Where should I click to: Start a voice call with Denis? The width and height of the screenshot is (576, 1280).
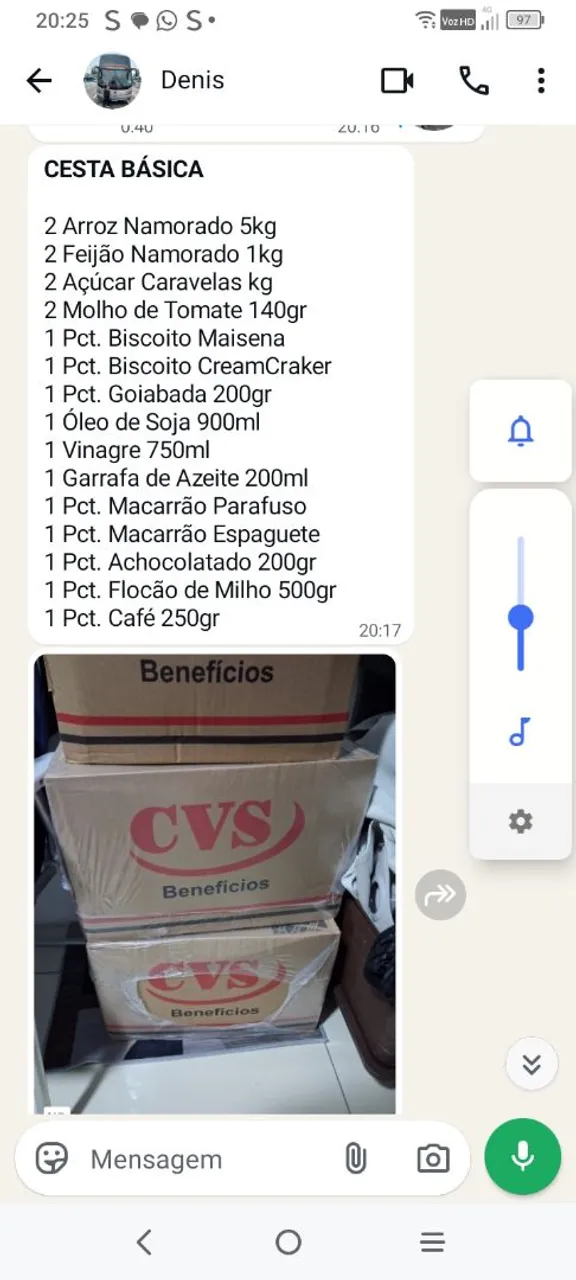pos(474,81)
